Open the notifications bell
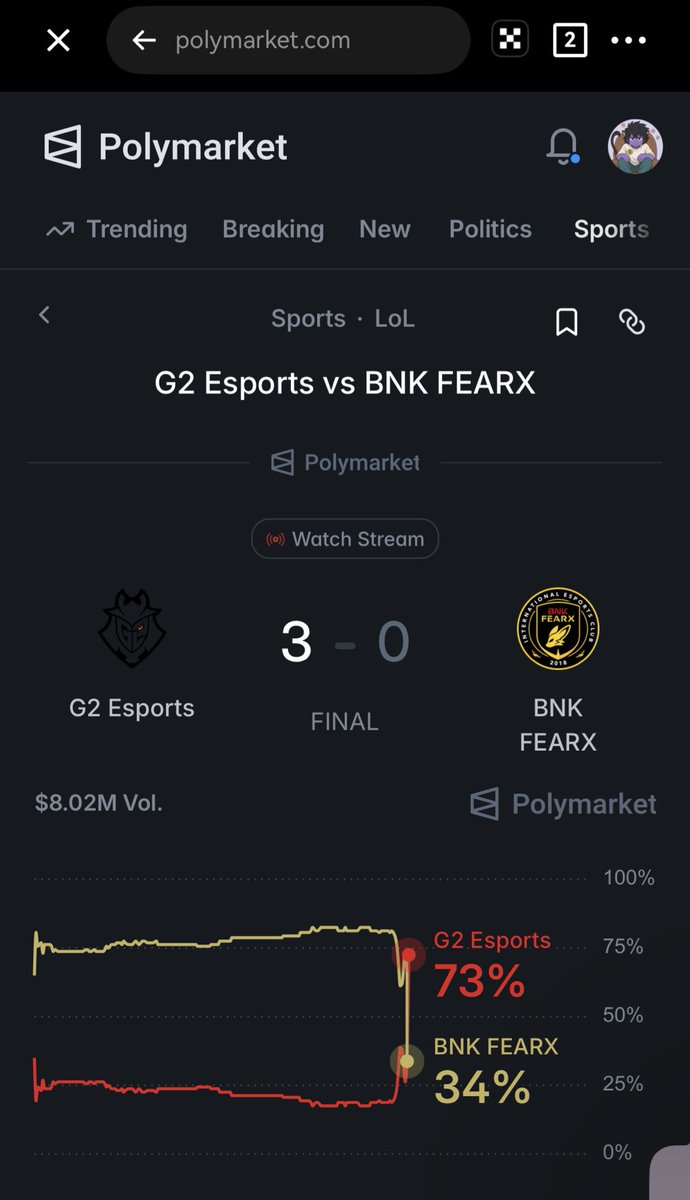 (562, 148)
